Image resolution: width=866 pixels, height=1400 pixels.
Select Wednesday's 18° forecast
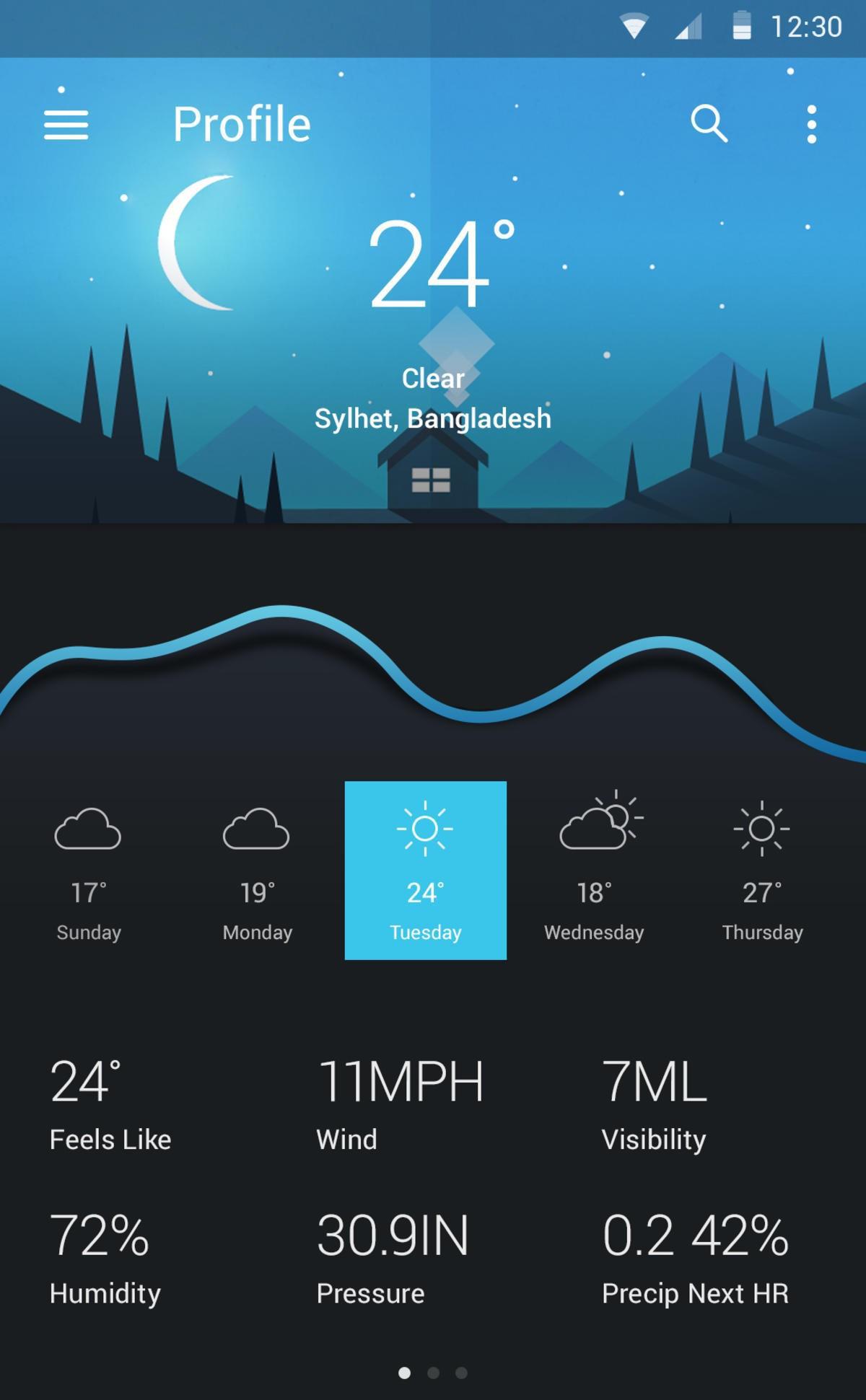pos(594,871)
